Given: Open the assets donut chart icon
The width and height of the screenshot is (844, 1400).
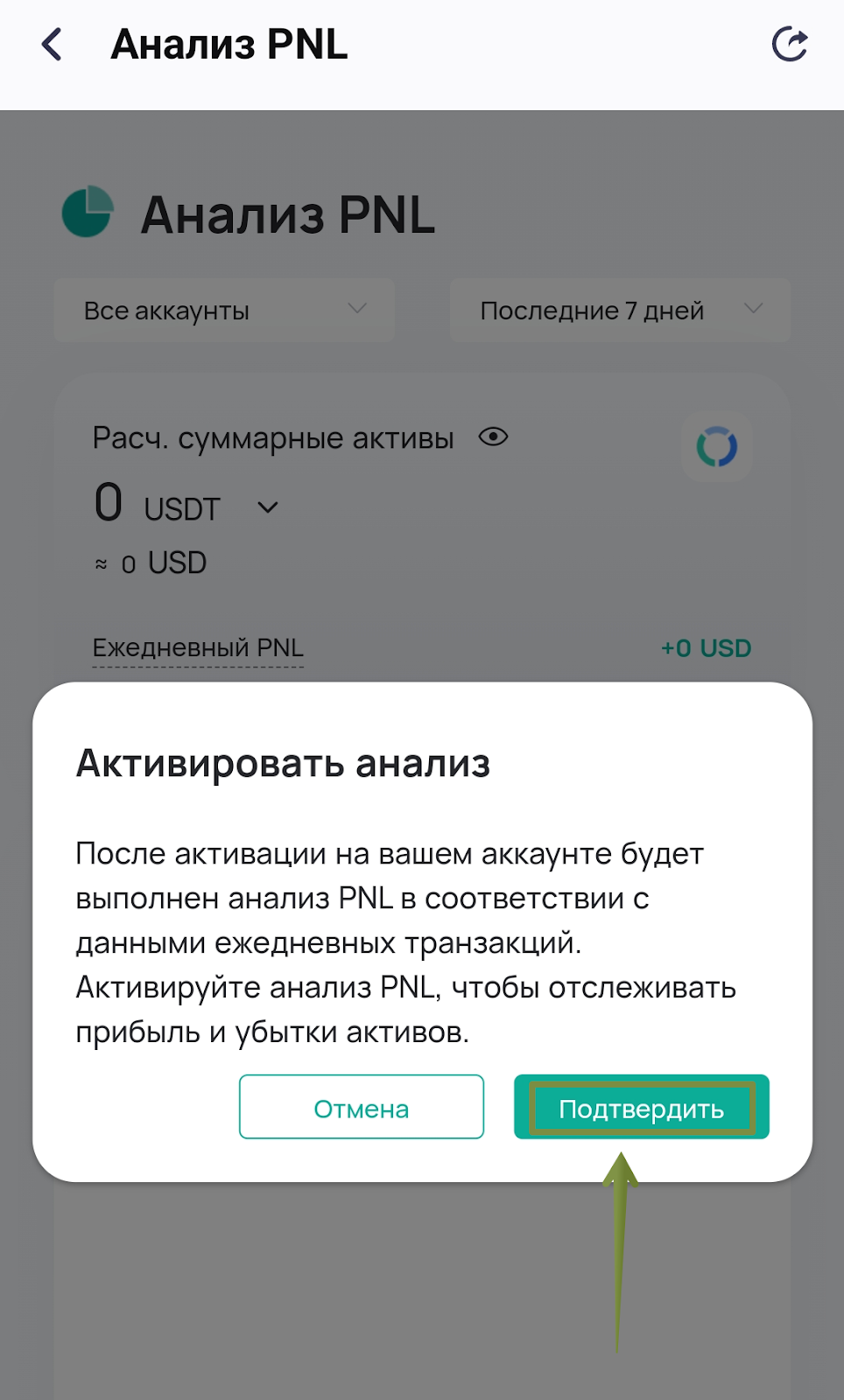Looking at the screenshot, I should 716,447.
